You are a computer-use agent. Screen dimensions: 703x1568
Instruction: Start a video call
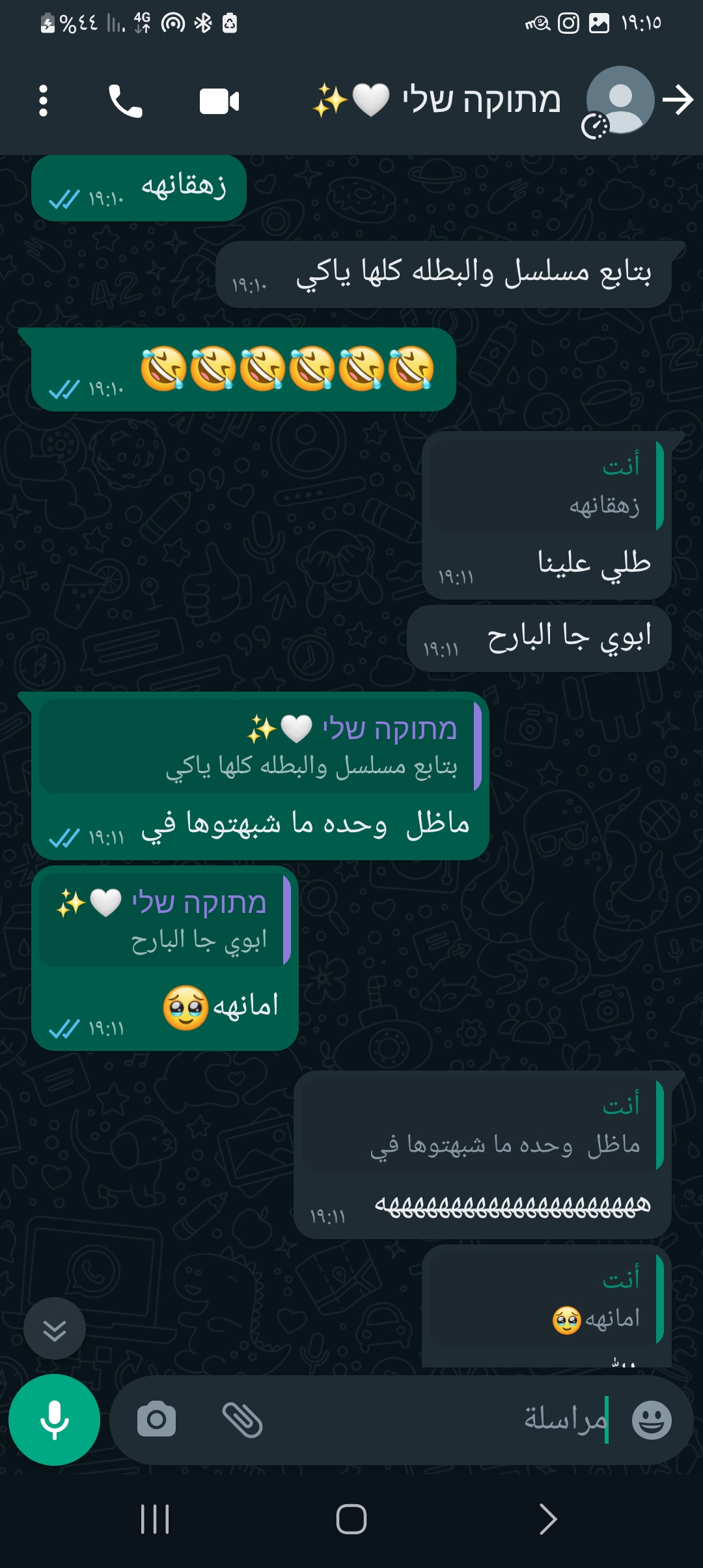pos(219,101)
